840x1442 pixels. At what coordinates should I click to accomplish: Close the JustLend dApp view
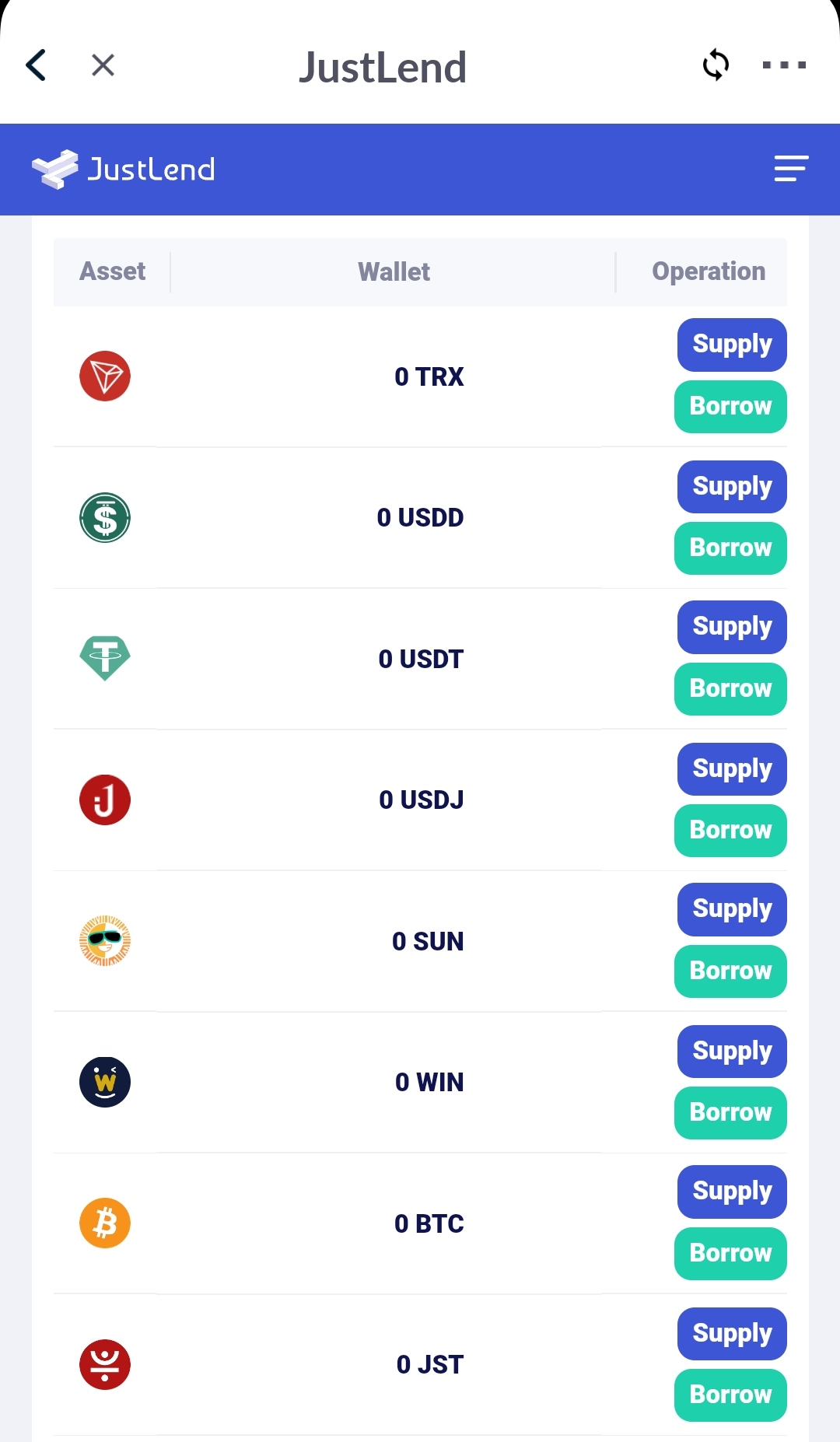pyautogui.click(x=103, y=65)
